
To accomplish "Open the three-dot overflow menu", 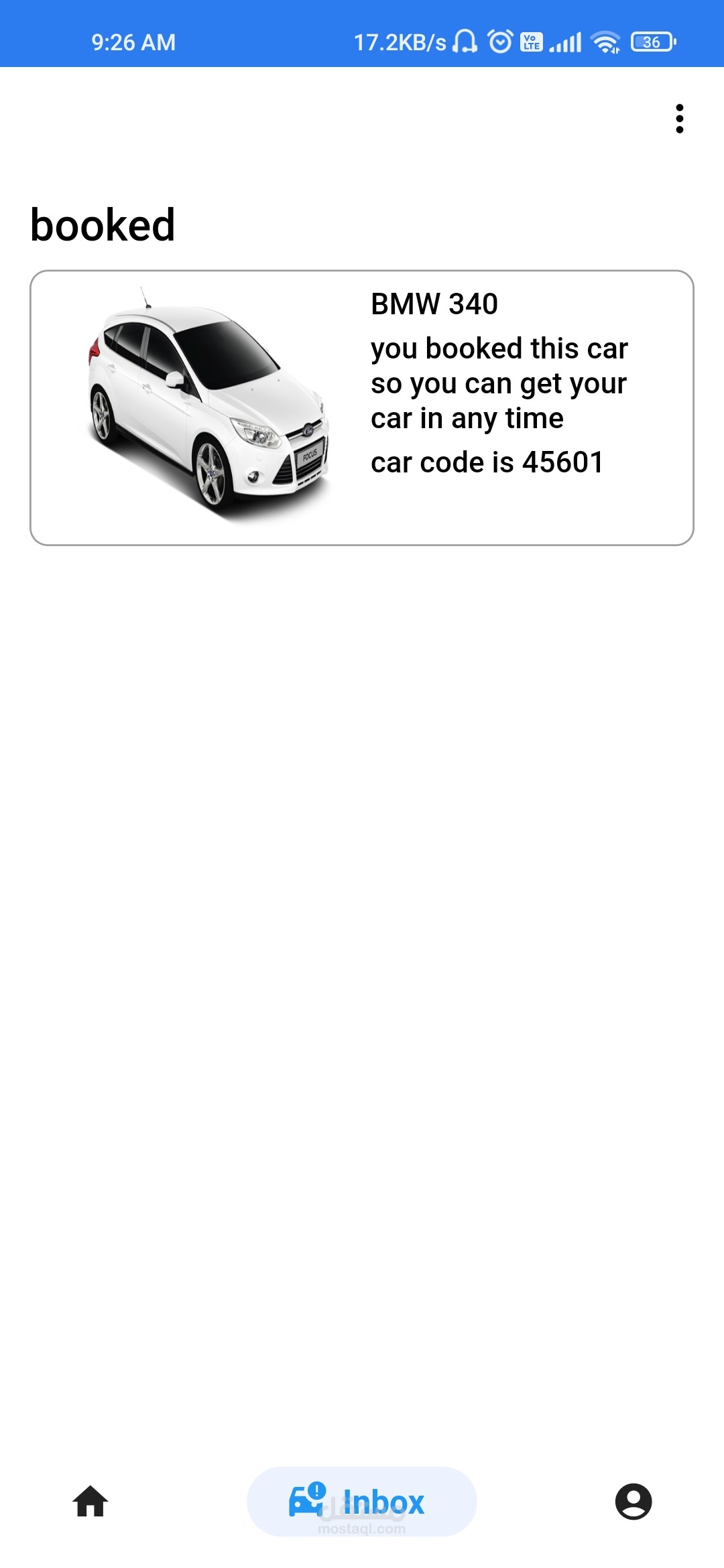I will 680,119.
